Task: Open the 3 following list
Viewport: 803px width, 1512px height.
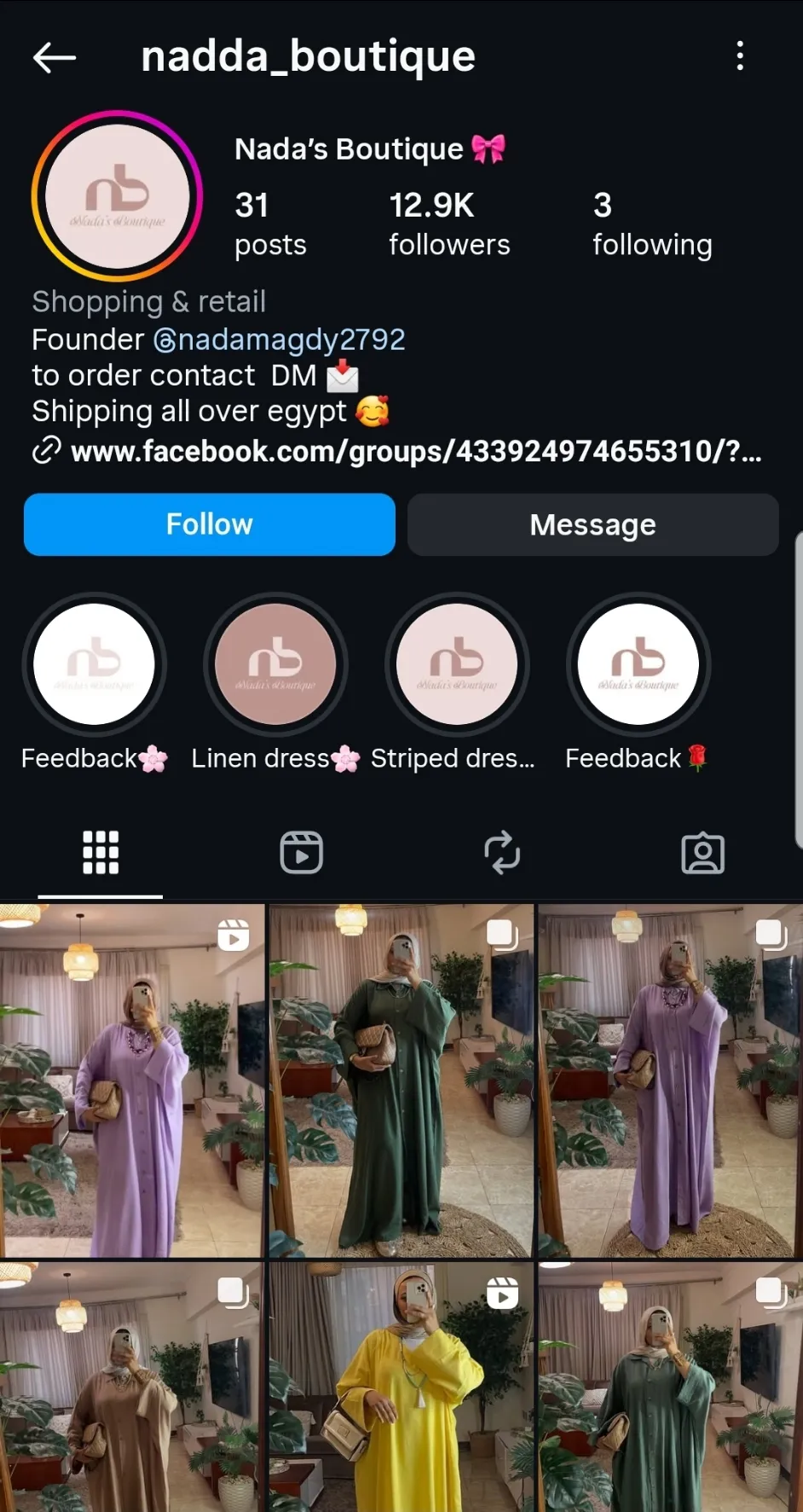Action: 652,224
